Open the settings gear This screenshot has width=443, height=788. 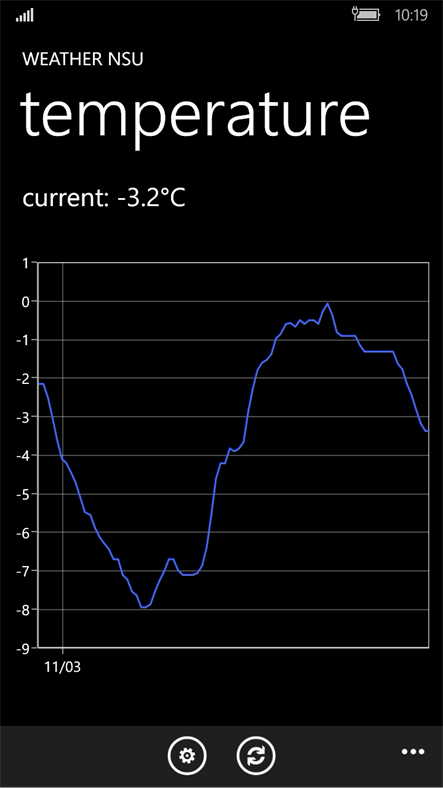(x=187, y=755)
